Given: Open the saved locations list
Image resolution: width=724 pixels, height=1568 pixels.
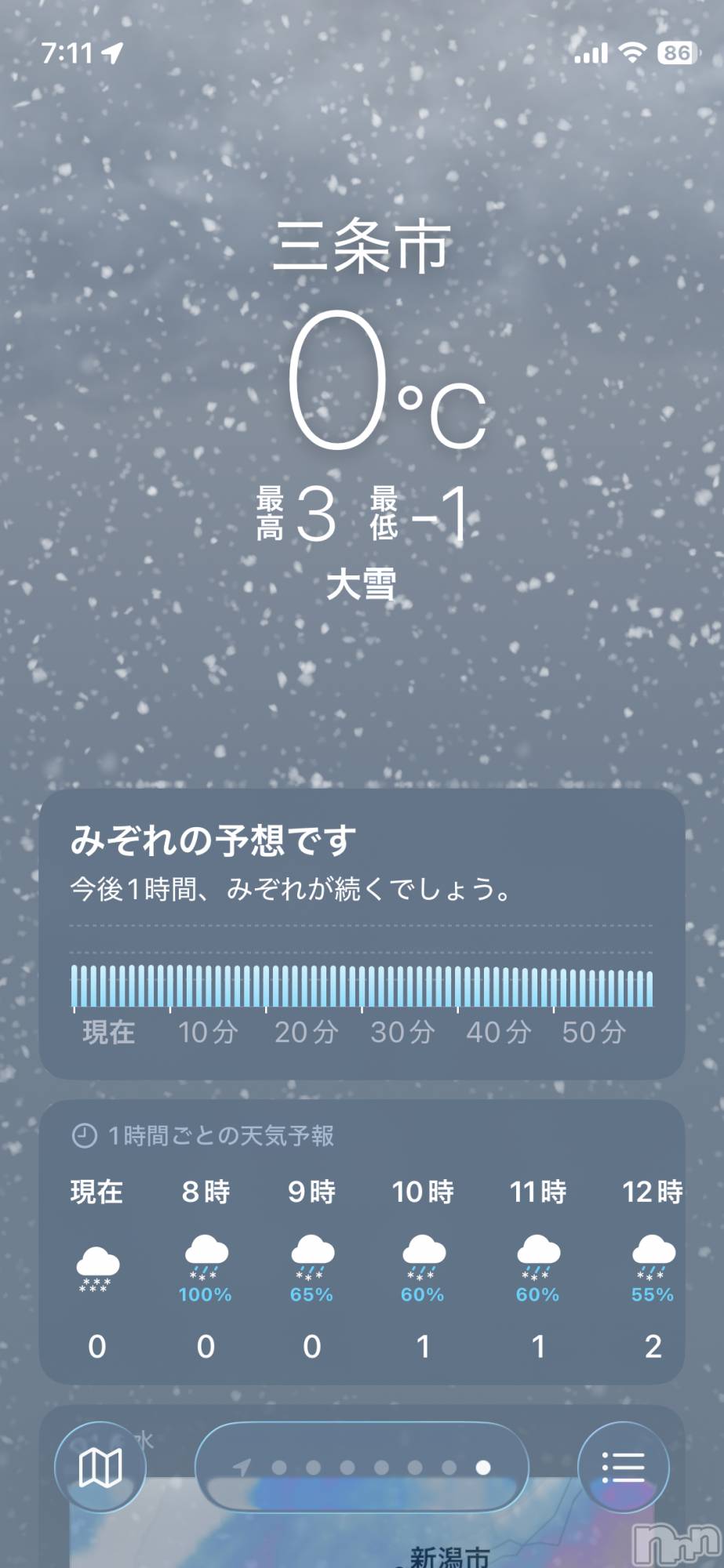Looking at the screenshot, I should (623, 1467).
